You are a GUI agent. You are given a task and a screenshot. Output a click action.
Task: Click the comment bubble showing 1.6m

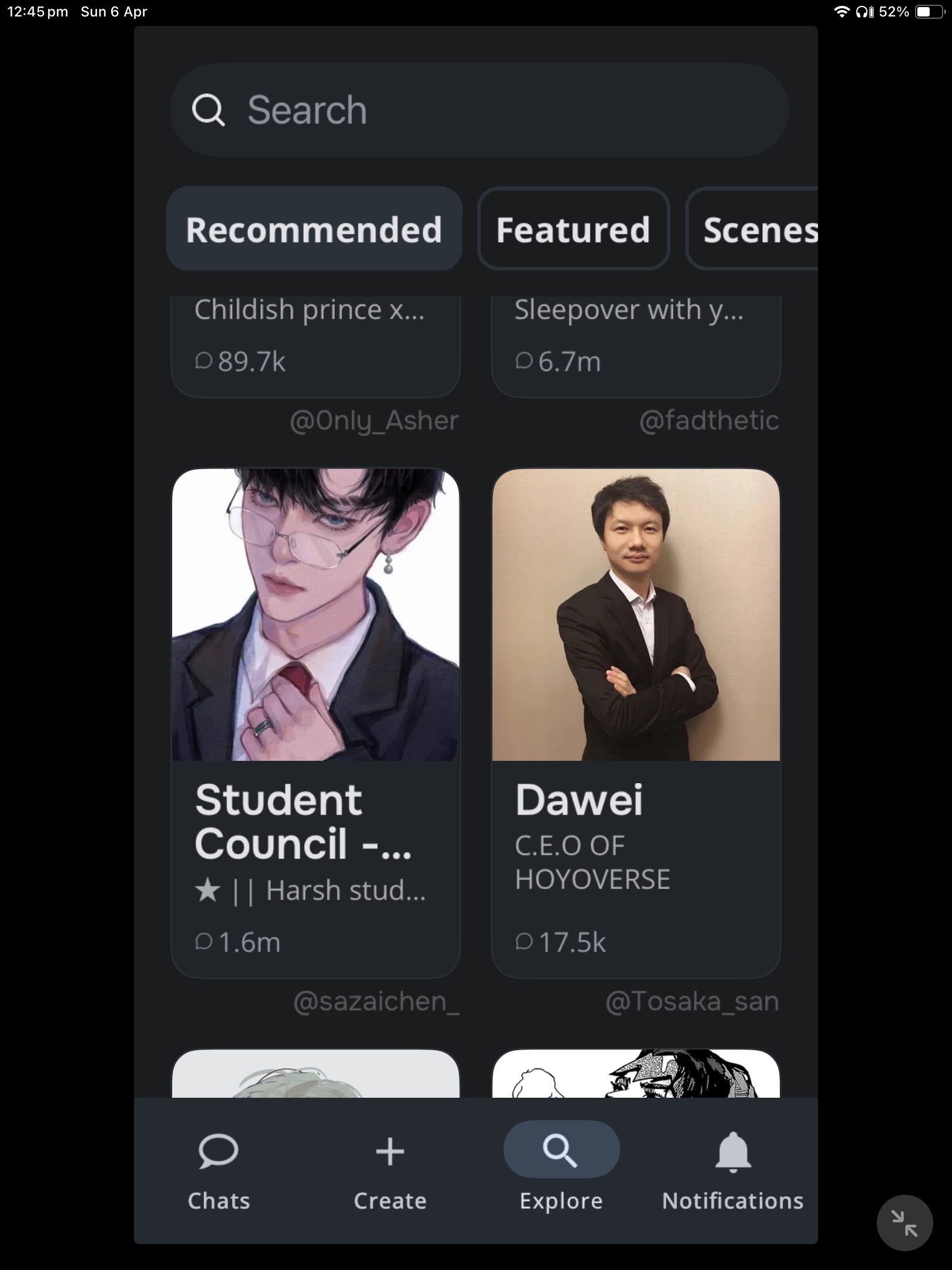click(x=205, y=941)
